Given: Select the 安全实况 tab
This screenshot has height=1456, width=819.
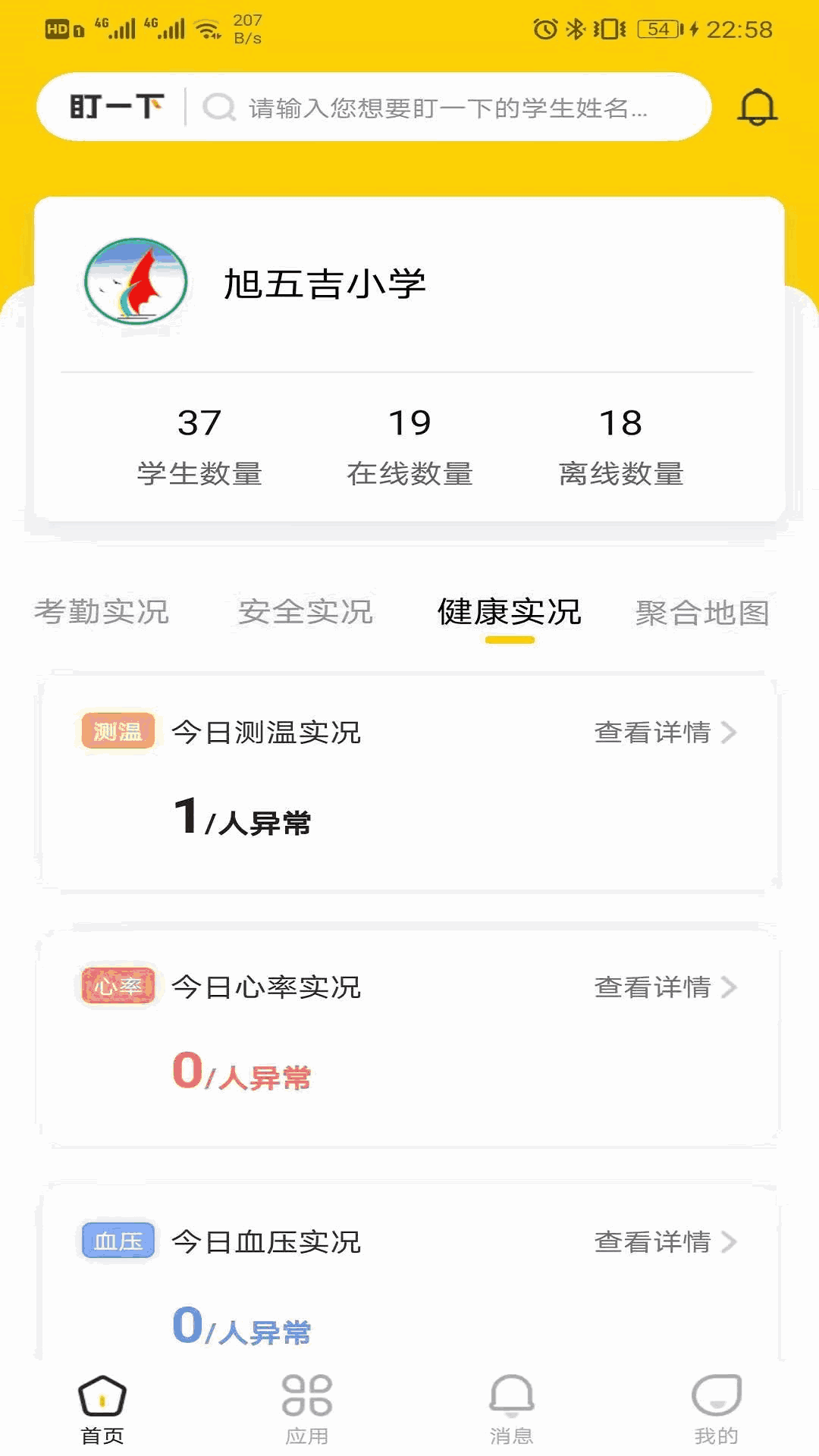Looking at the screenshot, I should click(x=305, y=613).
